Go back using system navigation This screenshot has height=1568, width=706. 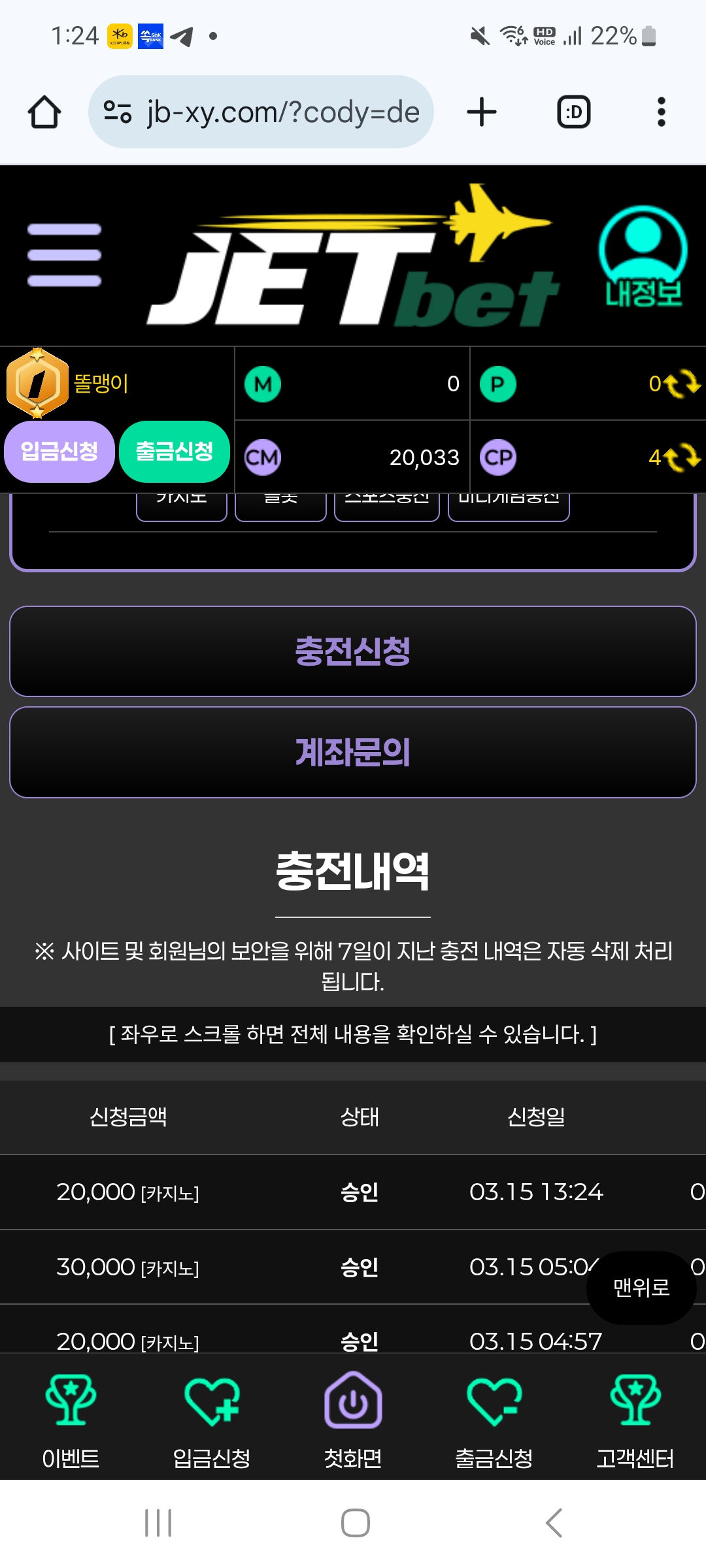tap(554, 1523)
